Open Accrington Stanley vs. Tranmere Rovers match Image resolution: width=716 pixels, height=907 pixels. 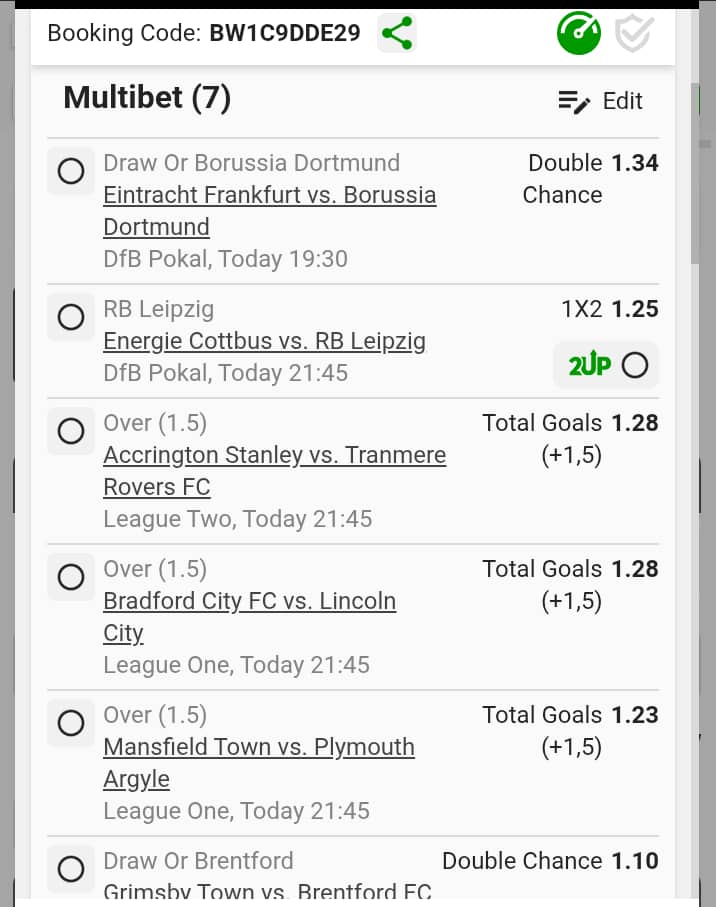pos(274,455)
